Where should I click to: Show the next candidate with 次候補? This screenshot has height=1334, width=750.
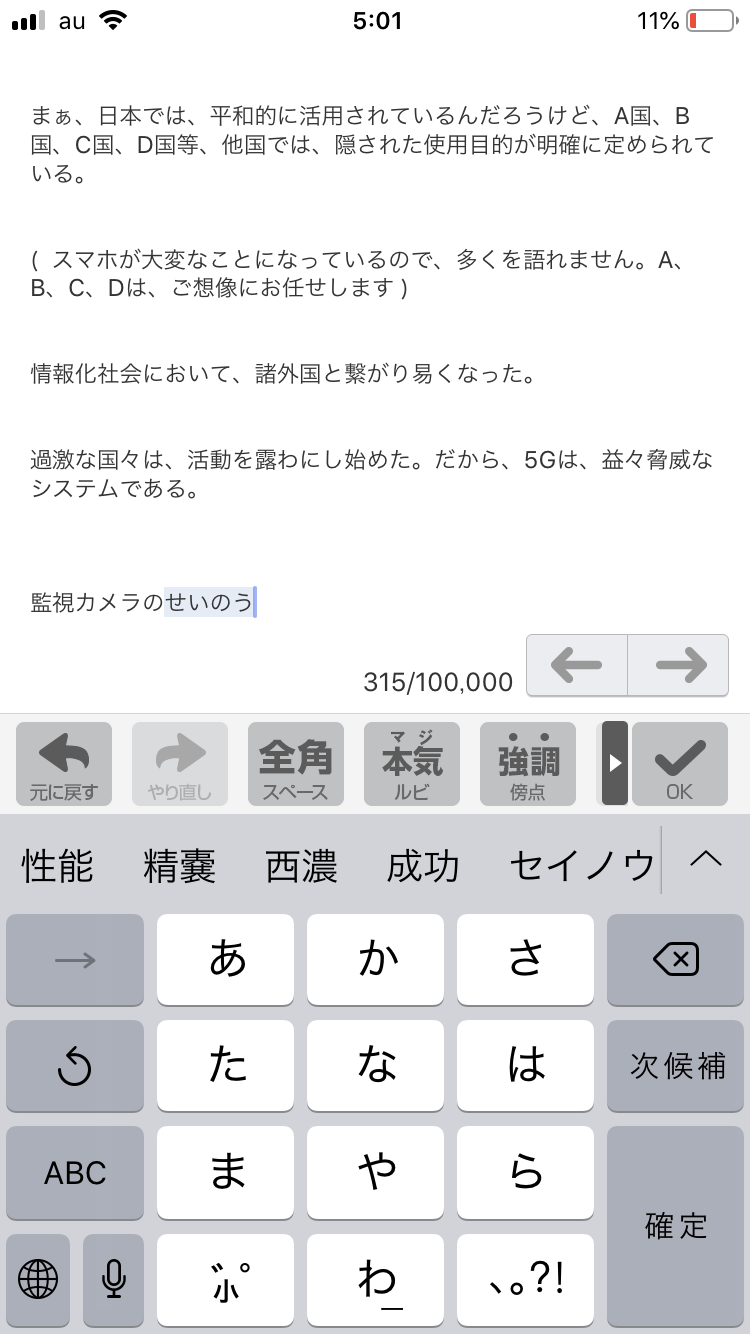pos(675,1066)
